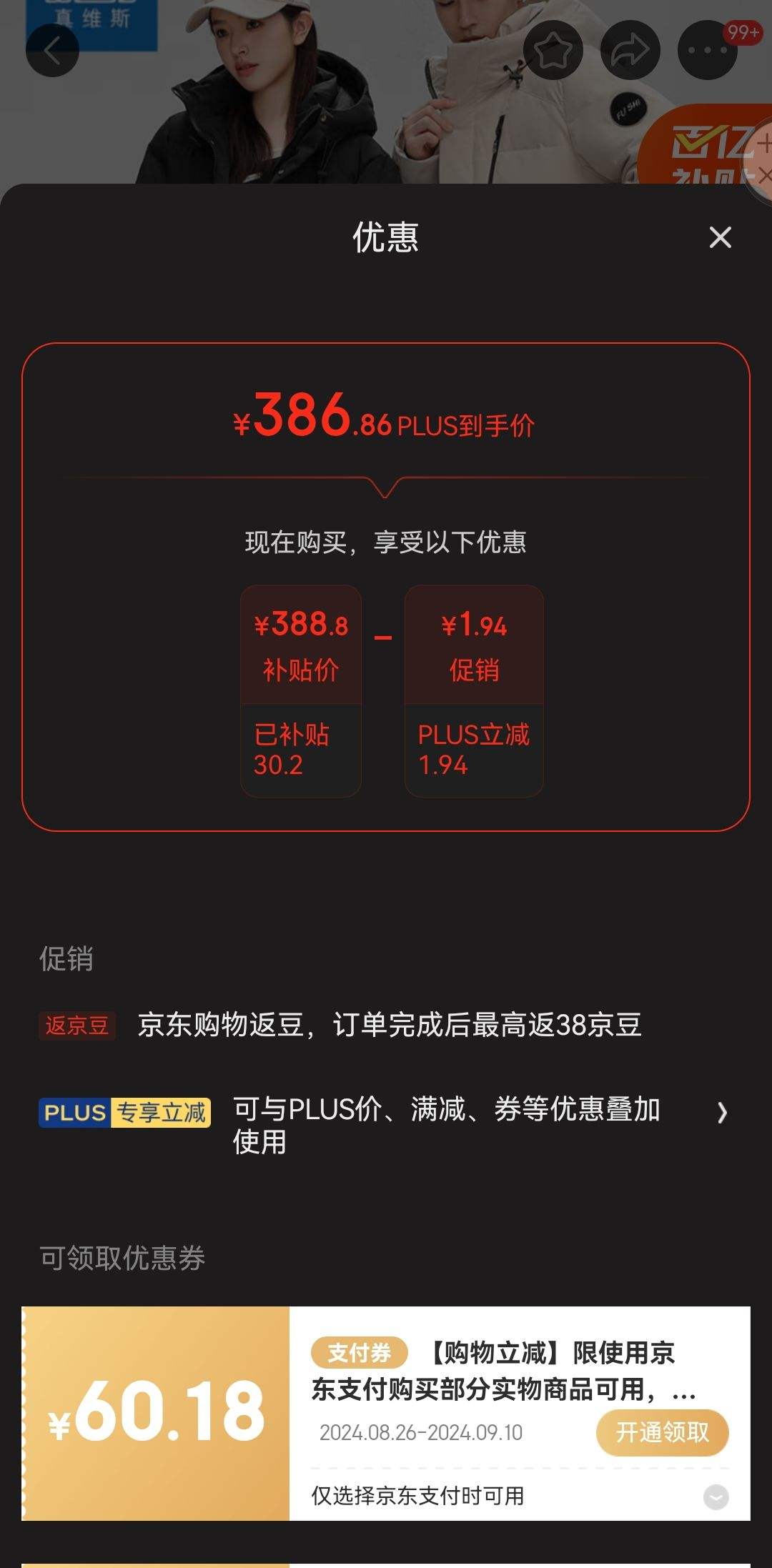Viewport: 772px width, 1568px height.
Task: Close the 优惠 discount sheet
Action: click(x=720, y=237)
